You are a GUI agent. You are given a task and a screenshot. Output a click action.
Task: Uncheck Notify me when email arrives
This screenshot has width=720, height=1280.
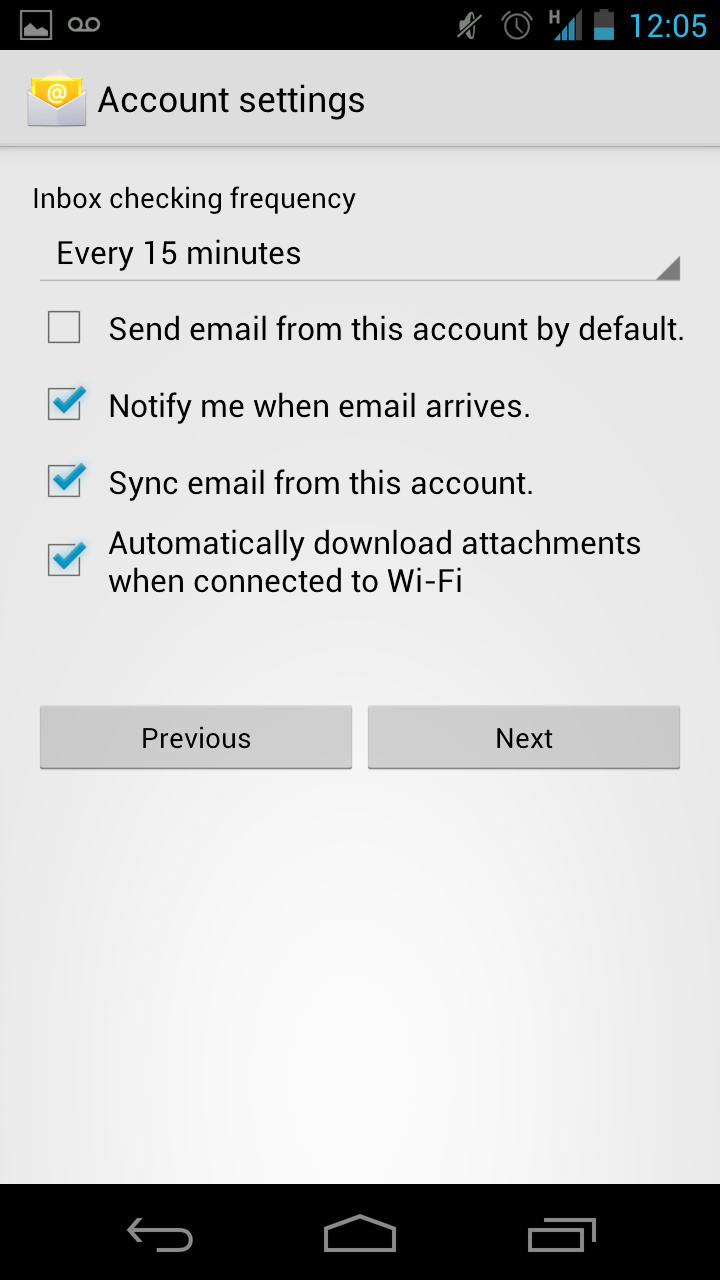65,405
